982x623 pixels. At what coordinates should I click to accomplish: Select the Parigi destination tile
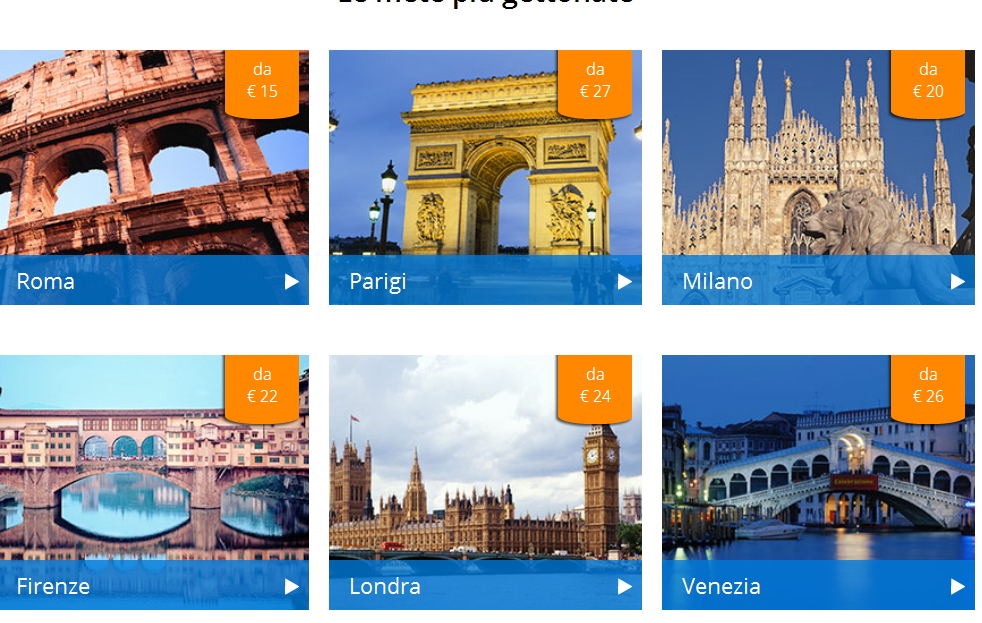(485, 178)
